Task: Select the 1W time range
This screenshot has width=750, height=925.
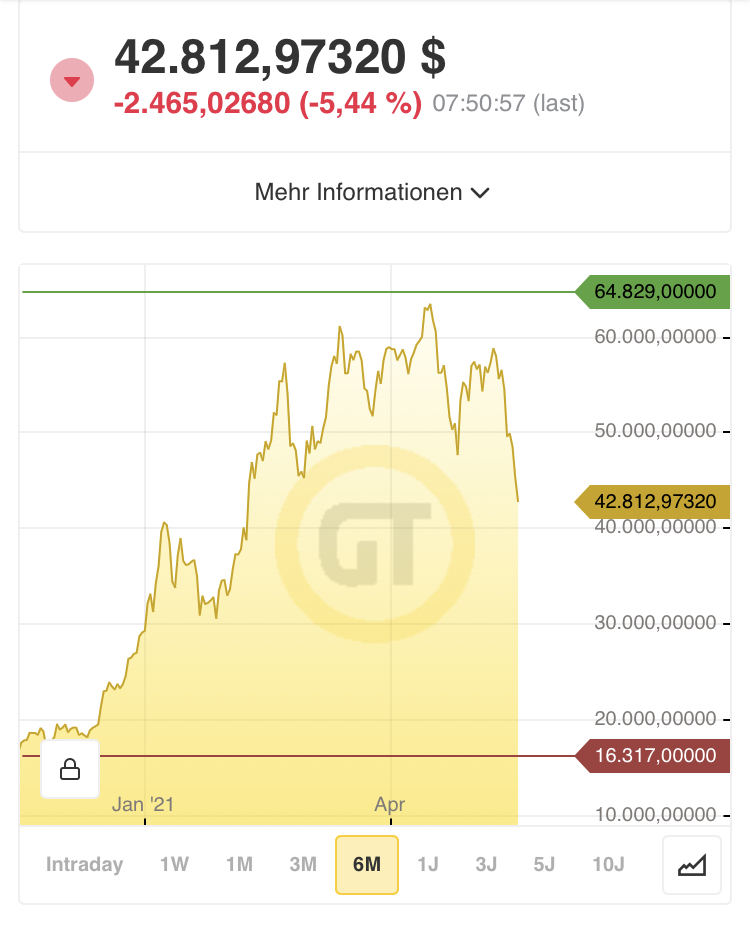Action: tap(174, 864)
